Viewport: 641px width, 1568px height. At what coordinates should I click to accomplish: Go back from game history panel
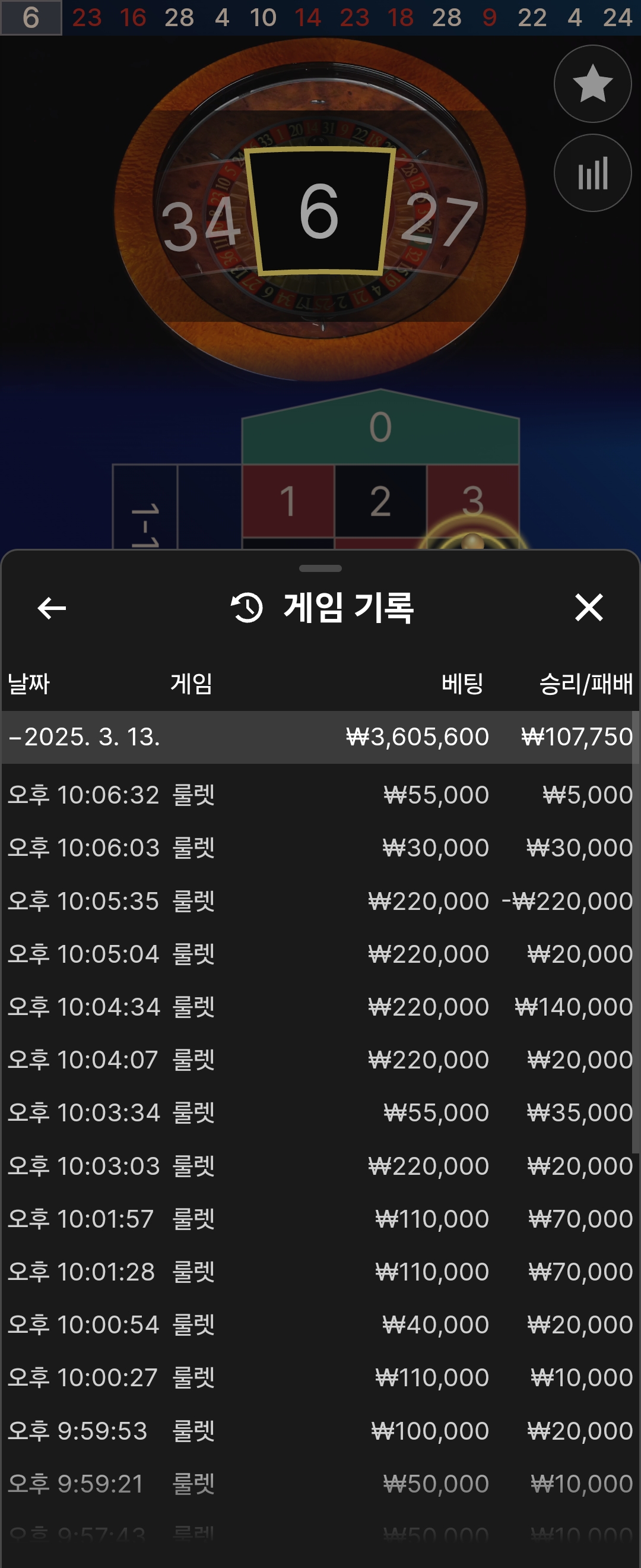(52, 608)
